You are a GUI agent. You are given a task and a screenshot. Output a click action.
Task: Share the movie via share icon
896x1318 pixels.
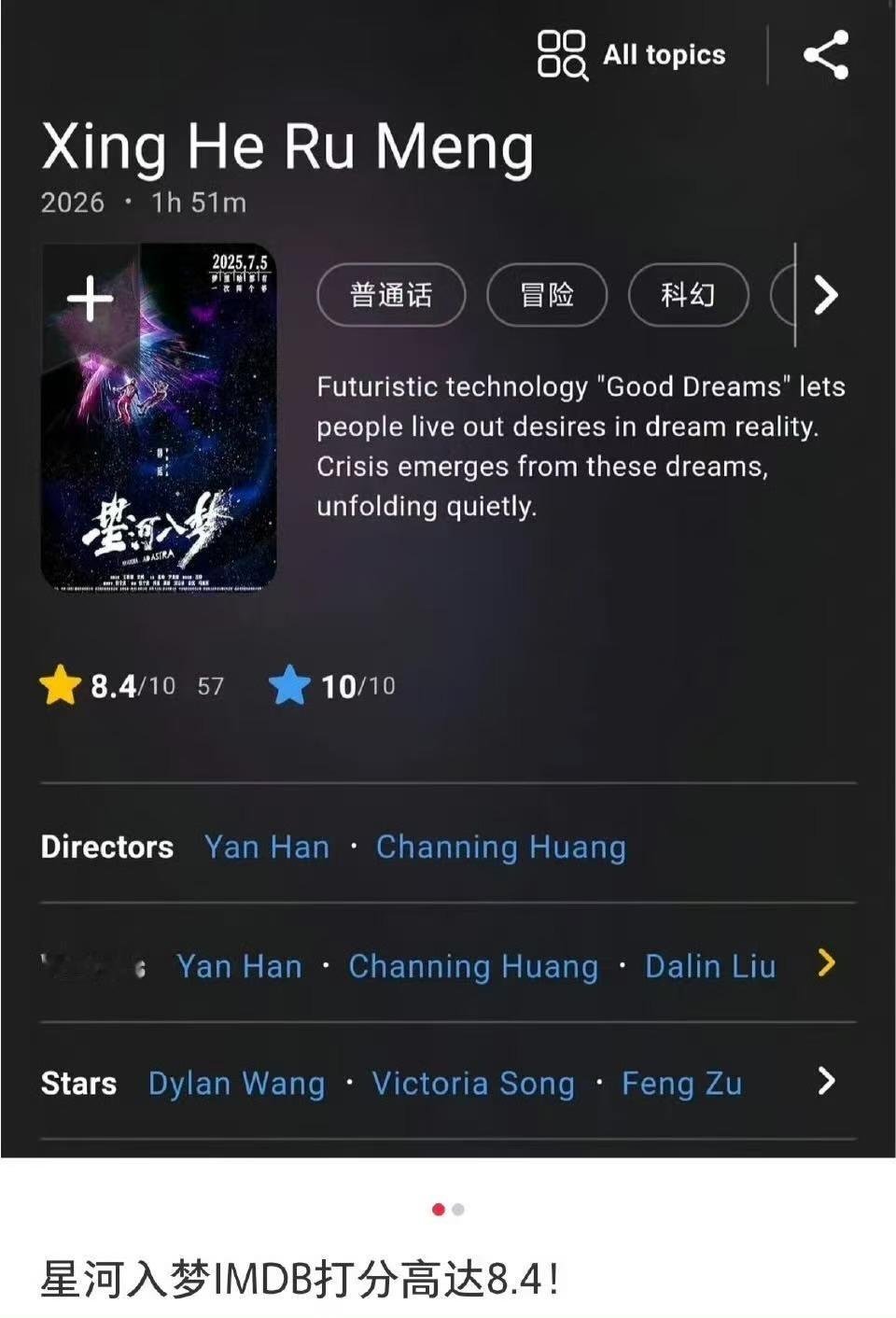pos(826,54)
